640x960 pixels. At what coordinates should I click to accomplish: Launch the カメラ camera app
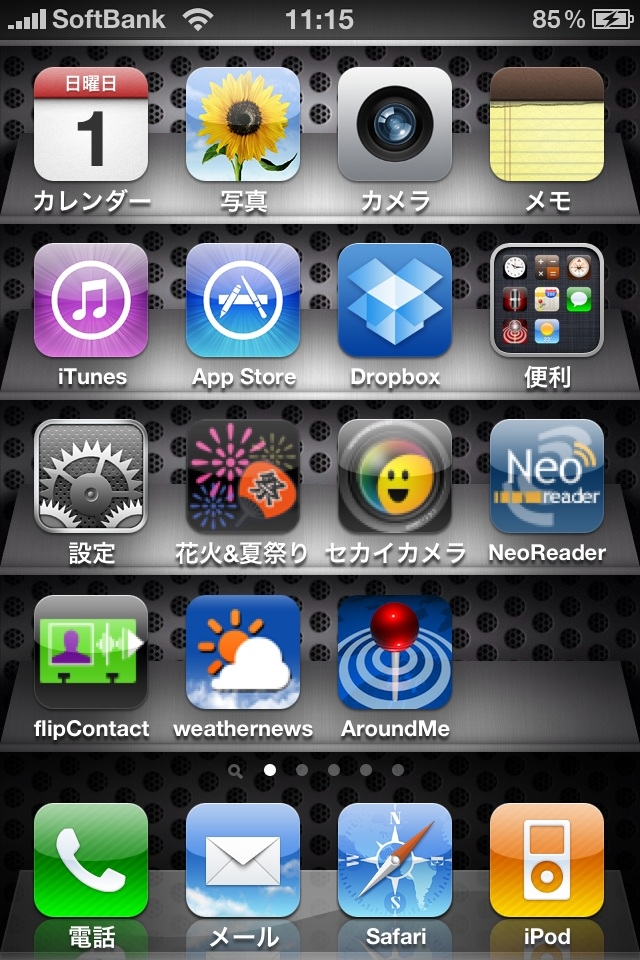[395, 124]
